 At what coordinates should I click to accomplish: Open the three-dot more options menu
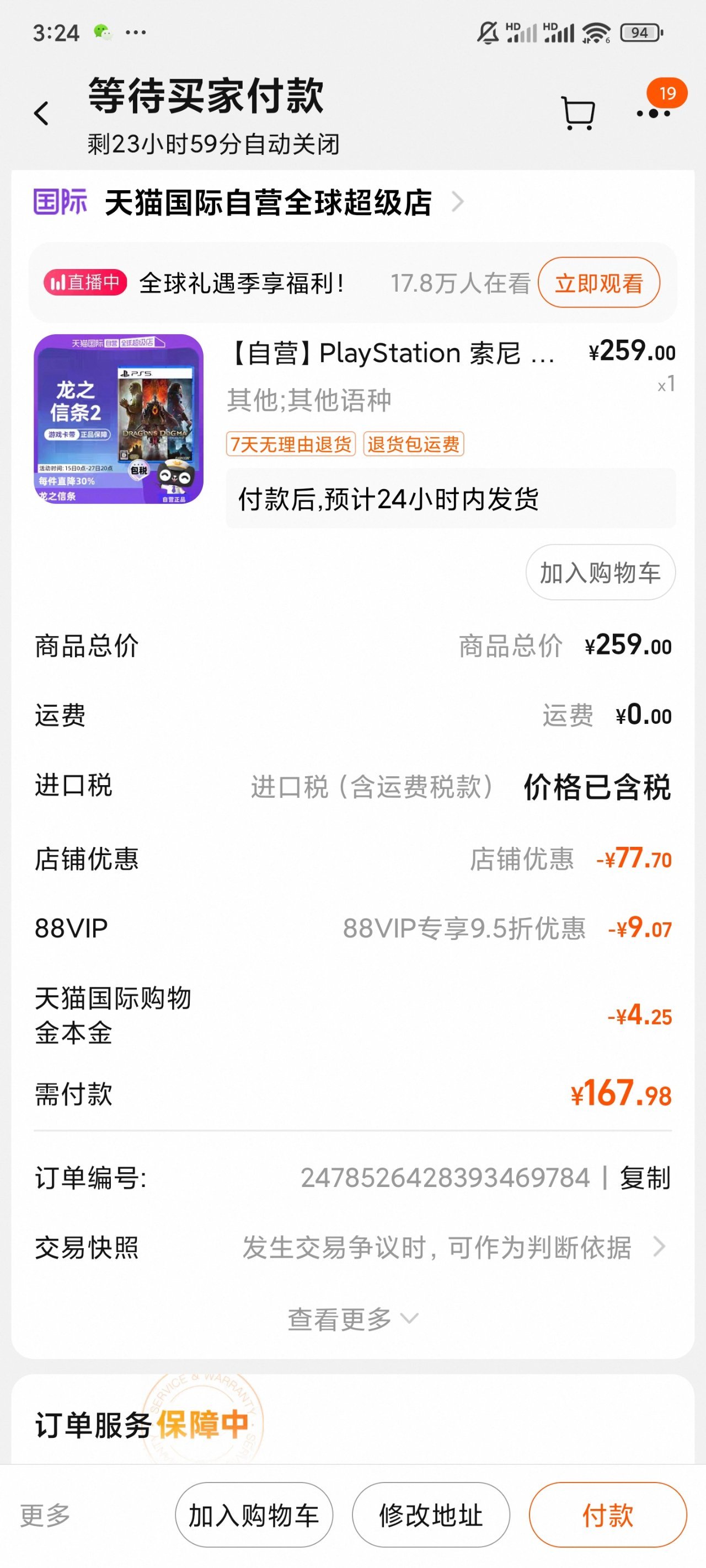point(654,113)
